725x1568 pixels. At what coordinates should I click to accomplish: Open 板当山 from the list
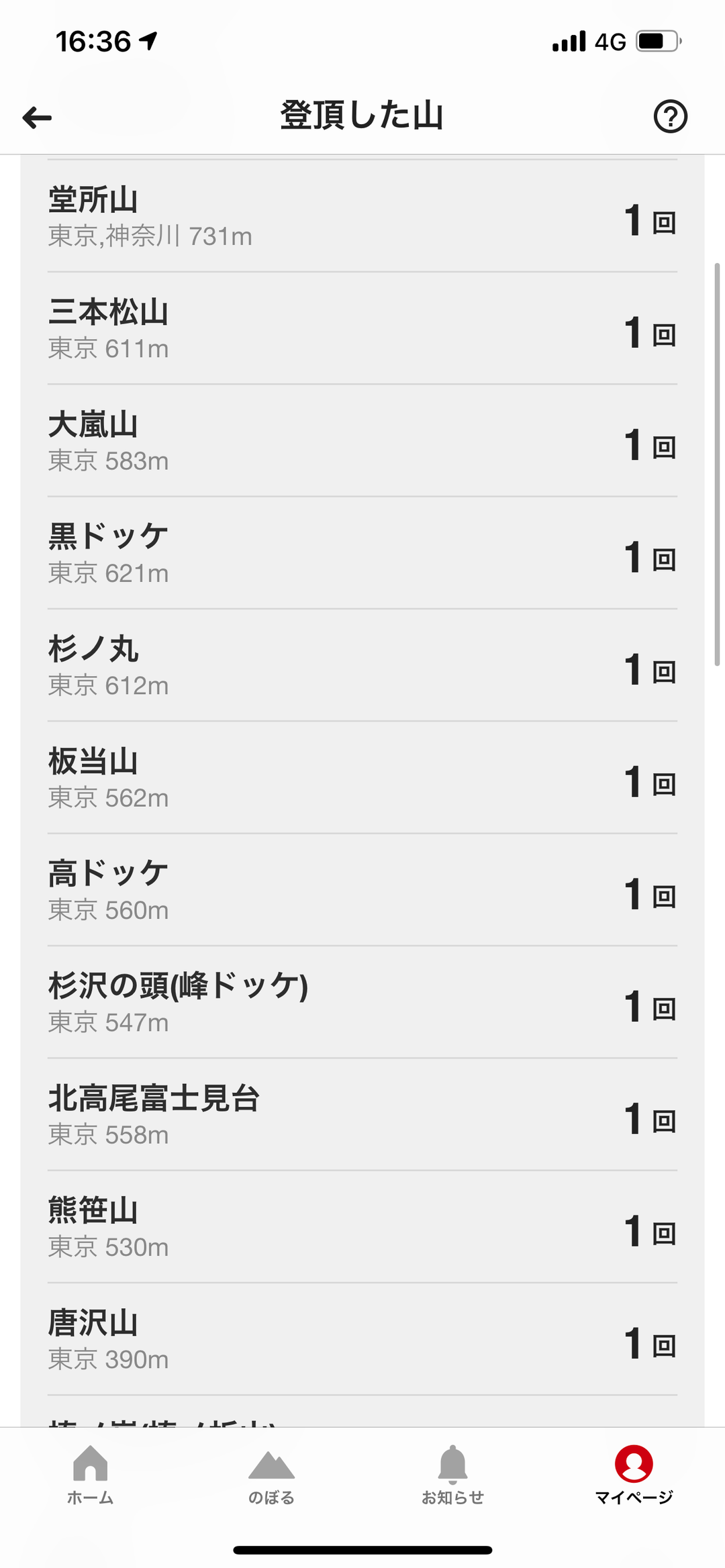[362, 778]
